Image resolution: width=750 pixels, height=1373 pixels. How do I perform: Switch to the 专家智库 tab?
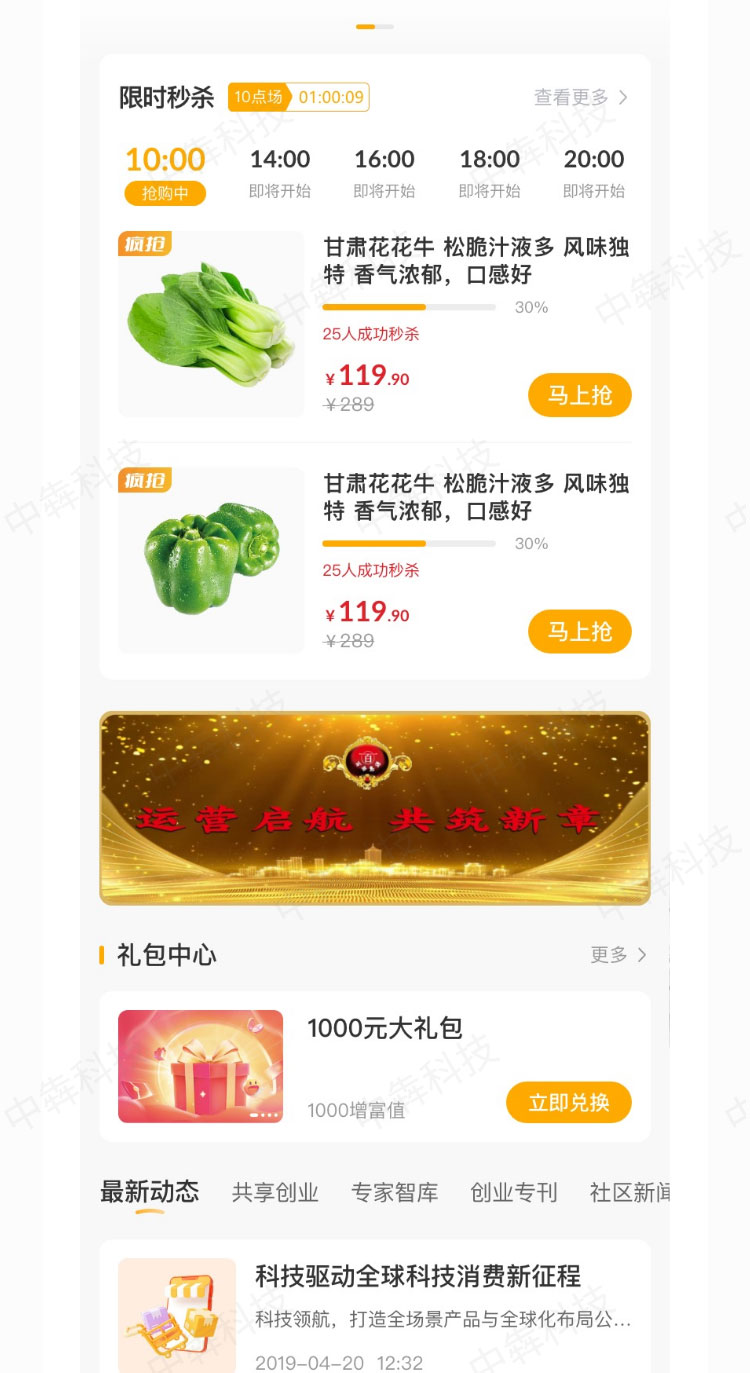pyautogui.click(x=394, y=1192)
